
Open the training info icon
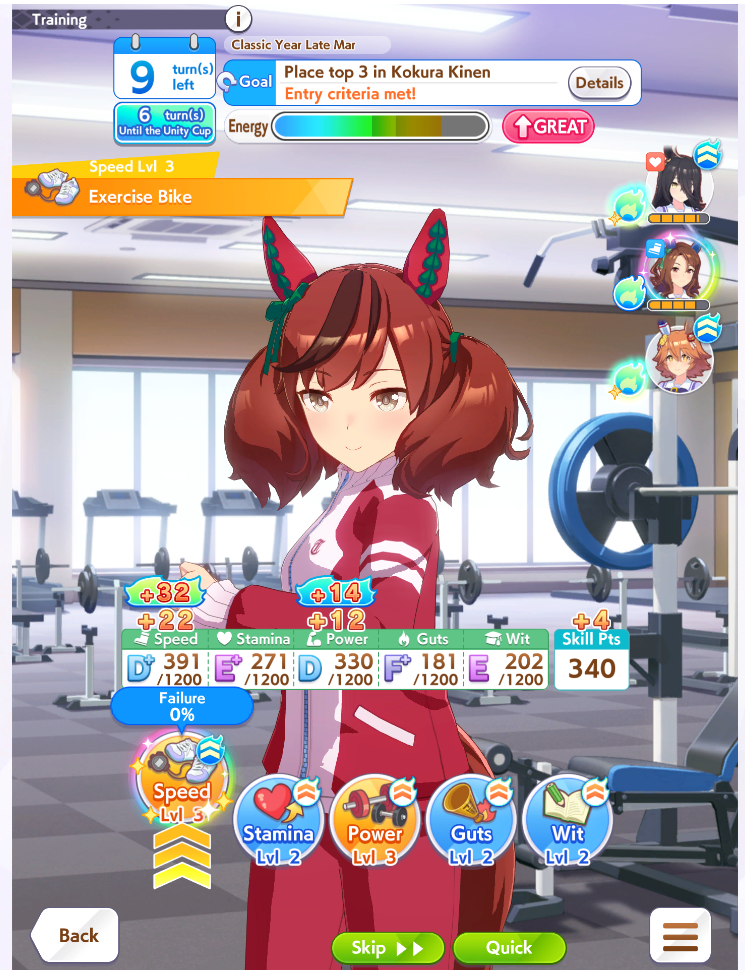(x=238, y=18)
